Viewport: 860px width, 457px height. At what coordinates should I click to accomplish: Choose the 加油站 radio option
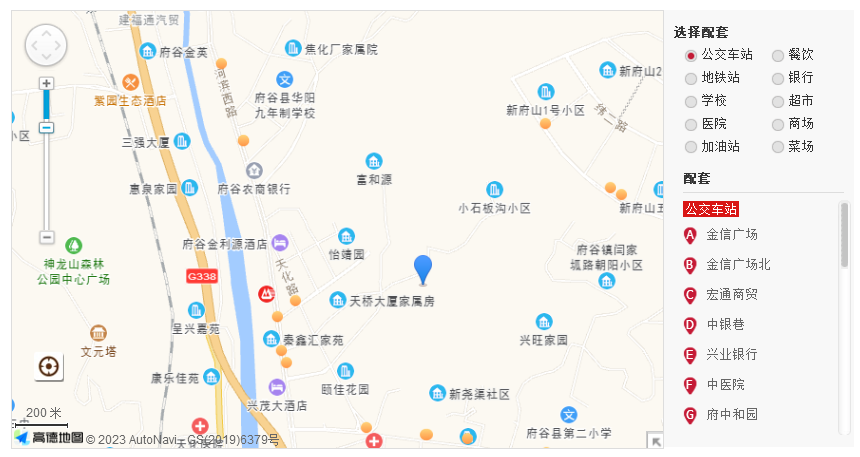click(691, 147)
